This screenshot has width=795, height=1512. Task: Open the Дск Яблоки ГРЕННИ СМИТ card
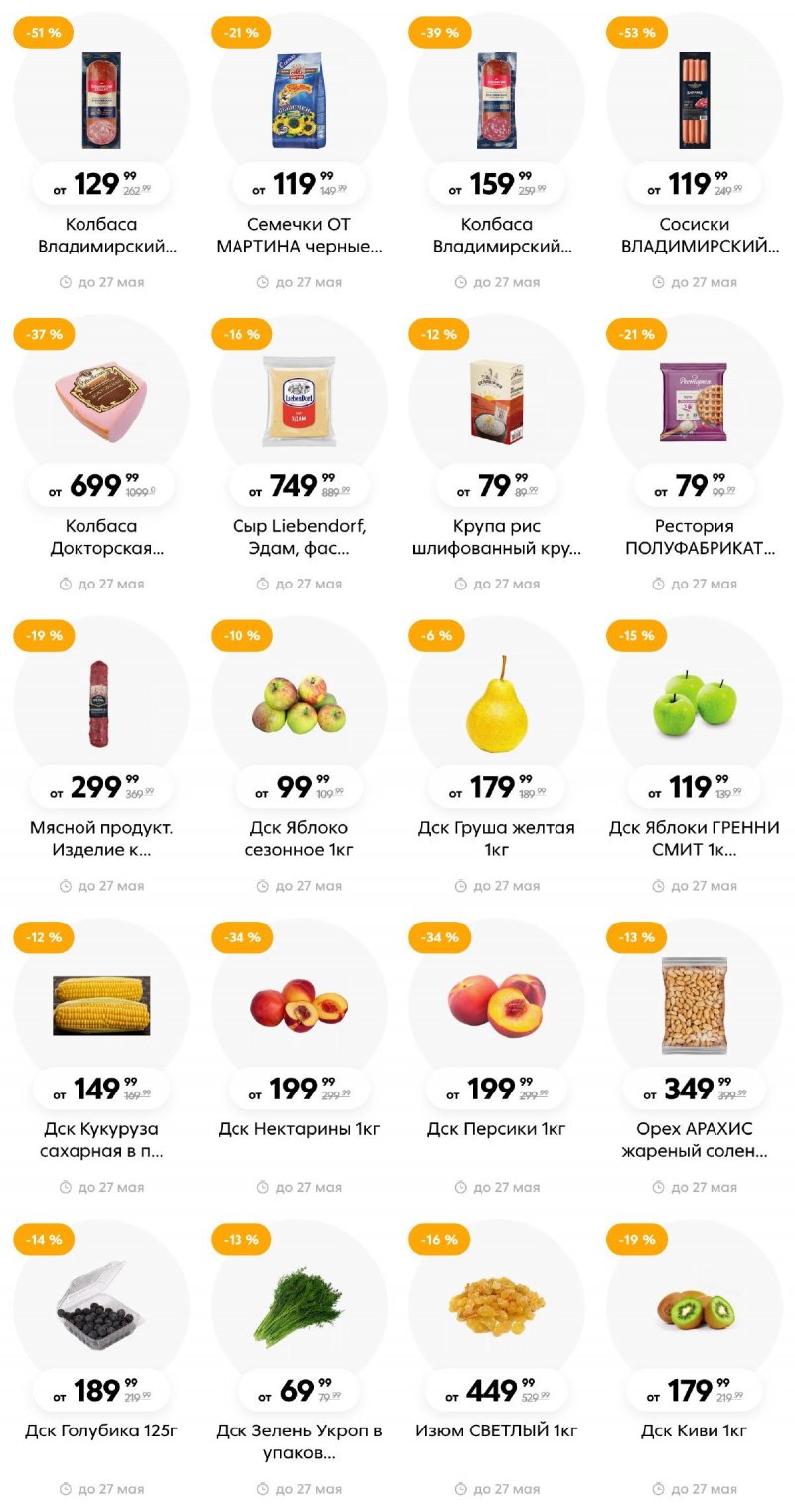click(x=695, y=704)
